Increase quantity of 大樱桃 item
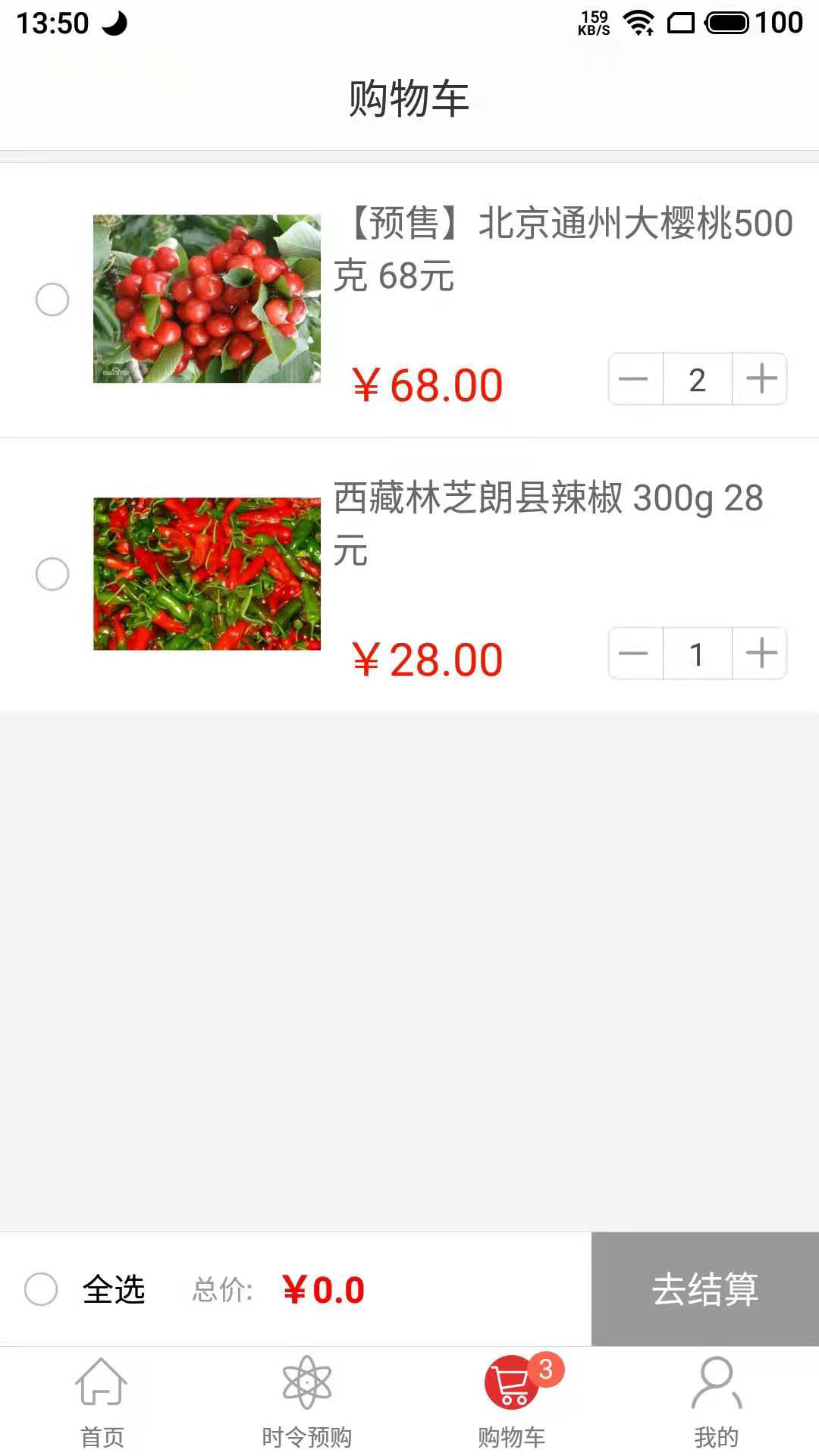819x1456 pixels. (760, 379)
